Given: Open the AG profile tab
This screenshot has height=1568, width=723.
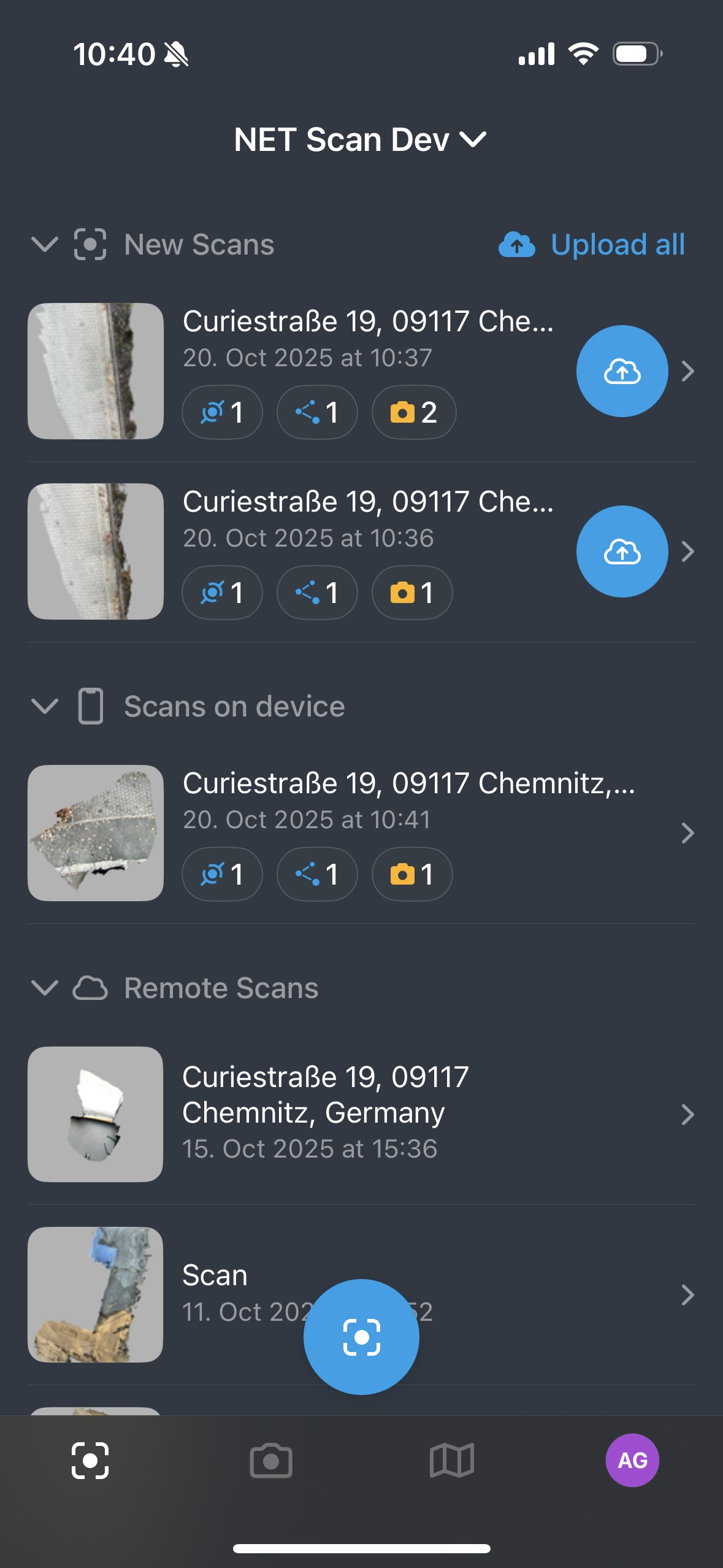Looking at the screenshot, I should 632,1461.
